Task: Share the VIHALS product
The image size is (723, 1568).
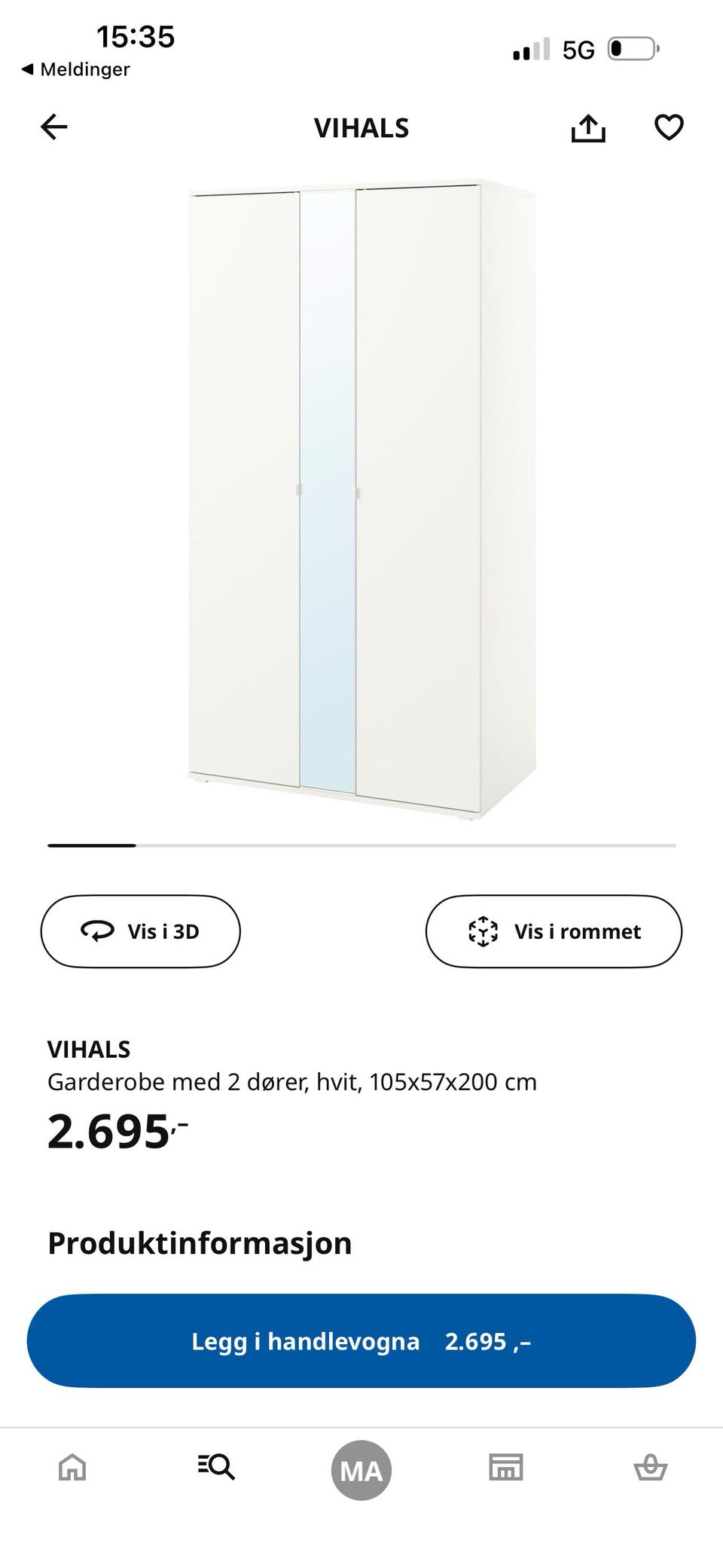Action: click(x=588, y=127)
